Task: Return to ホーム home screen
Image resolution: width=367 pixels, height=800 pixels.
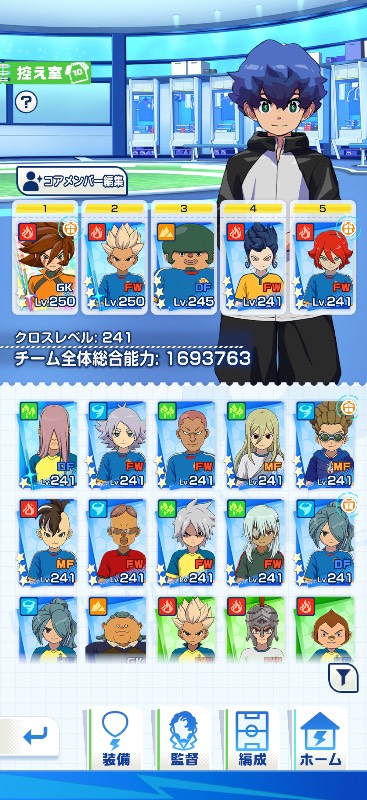Action: tap(321, 738)
